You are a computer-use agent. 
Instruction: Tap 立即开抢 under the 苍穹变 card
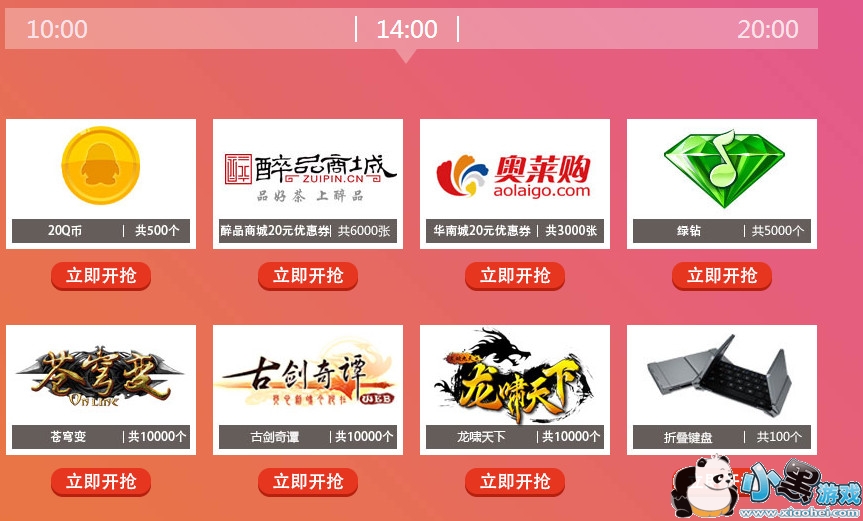click(x=101, y=482)
